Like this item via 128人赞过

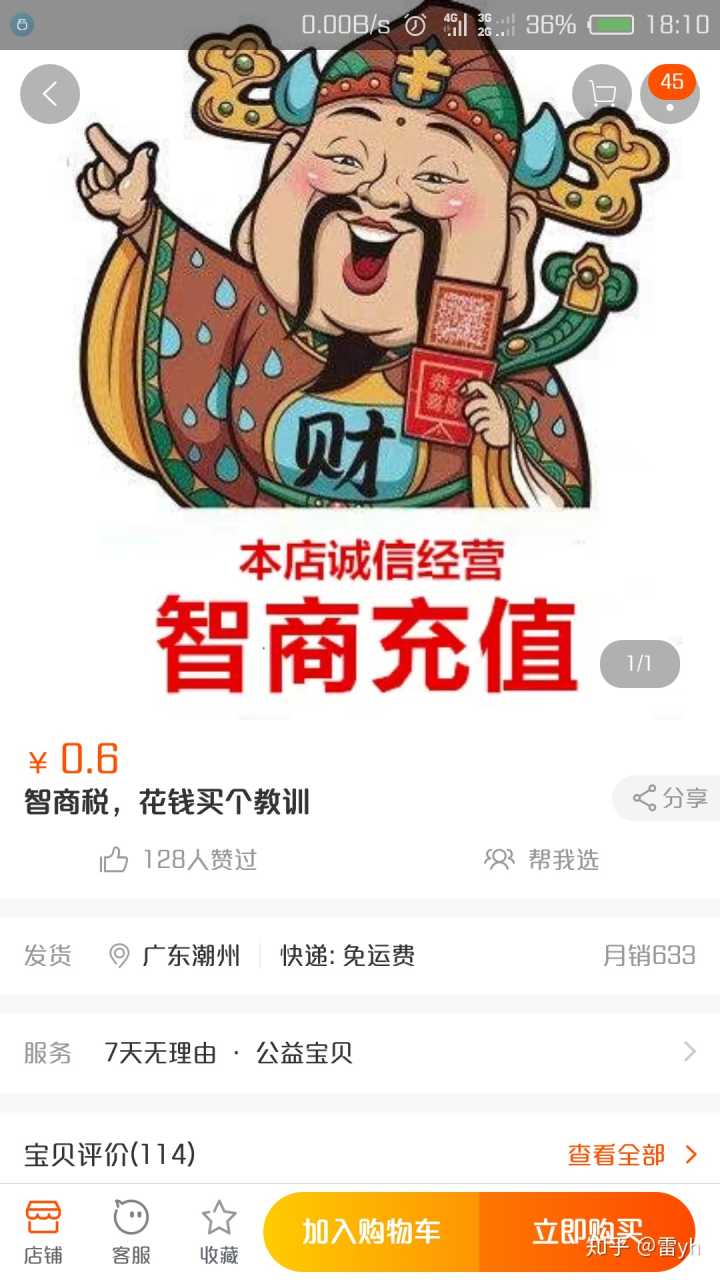pyautogui.click(x=179, y=859)
